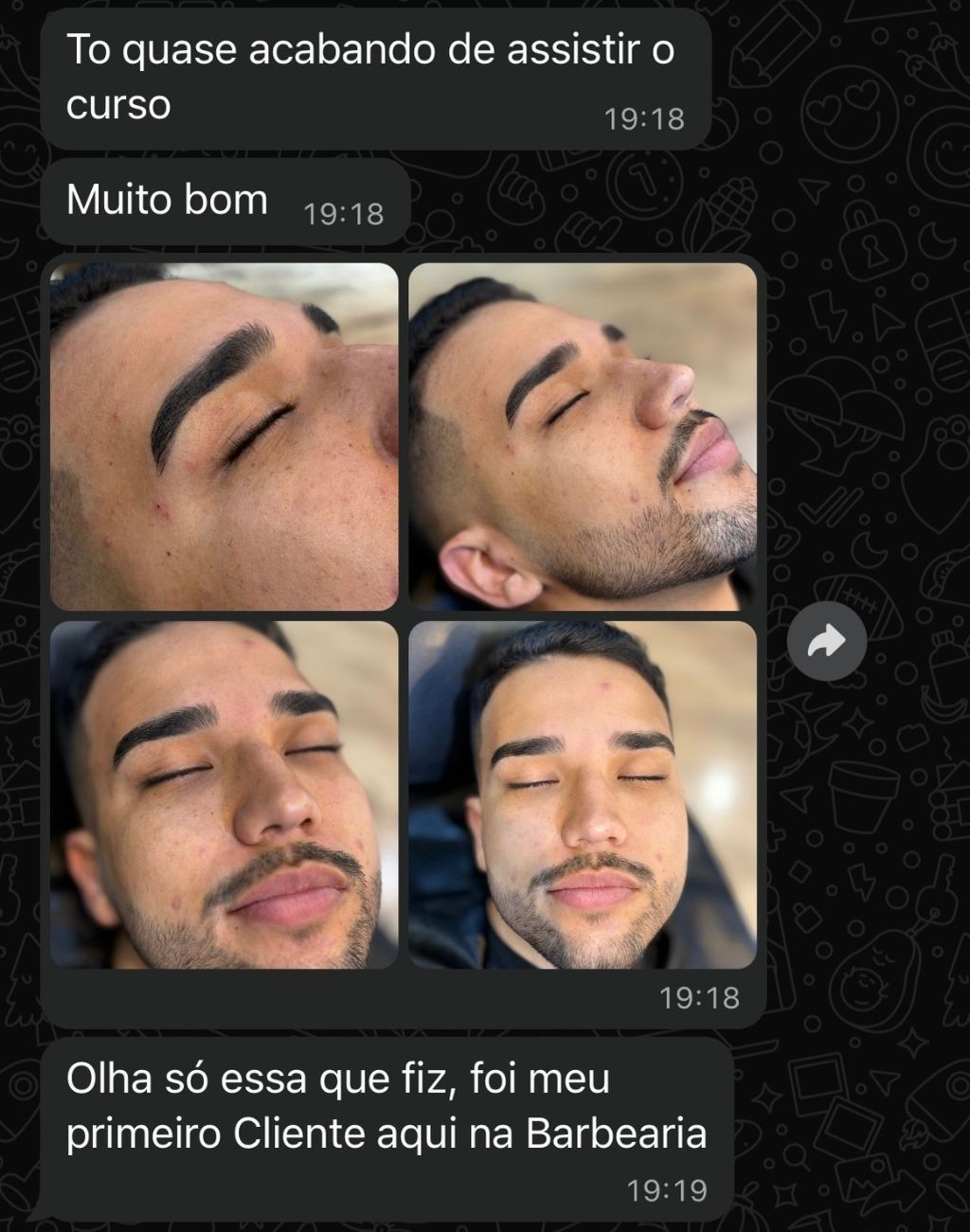Image resolution: width=970 pixels, height=1232 pixels.
Task: Open the close-up eyebrow photo
Action: coord(224,437)
